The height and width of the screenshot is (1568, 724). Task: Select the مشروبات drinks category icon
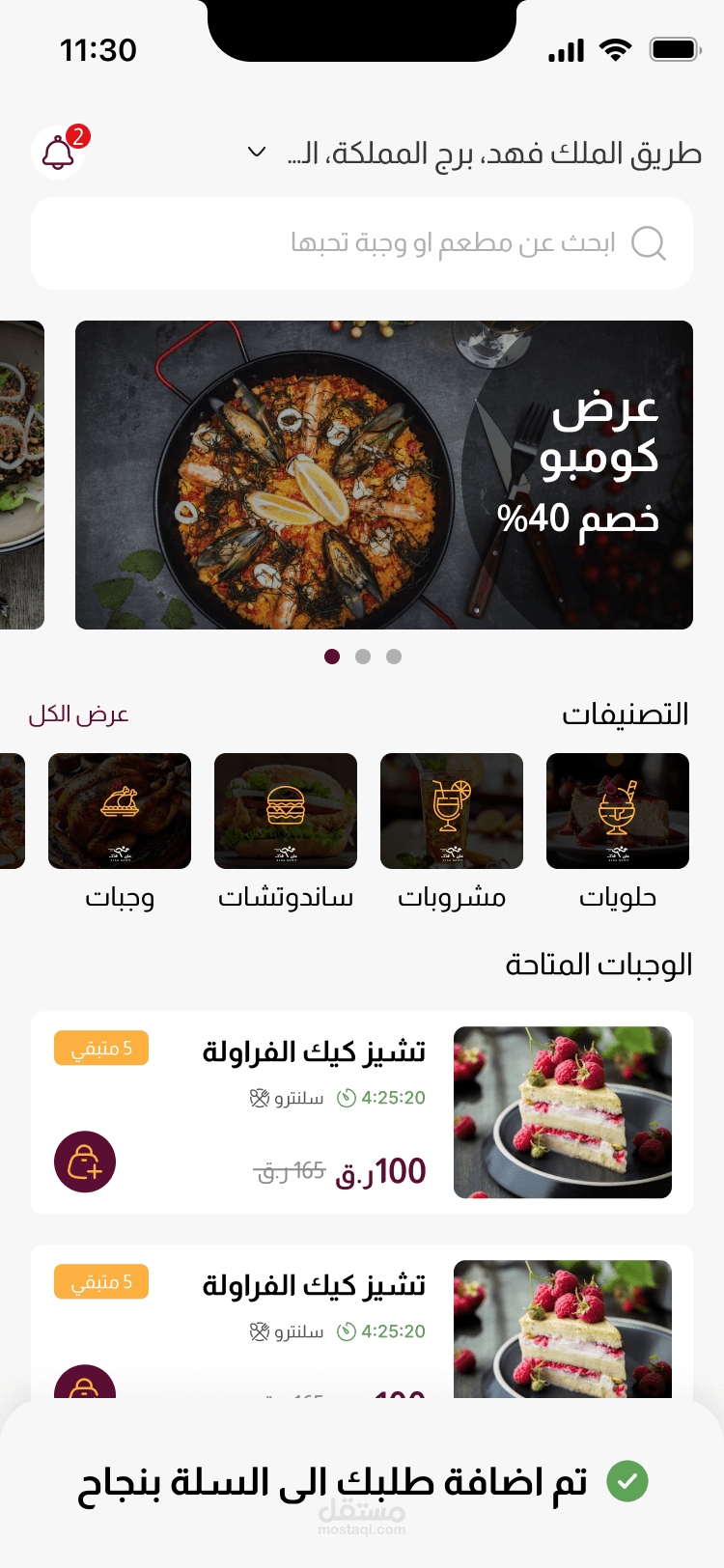tap(452, 811)
